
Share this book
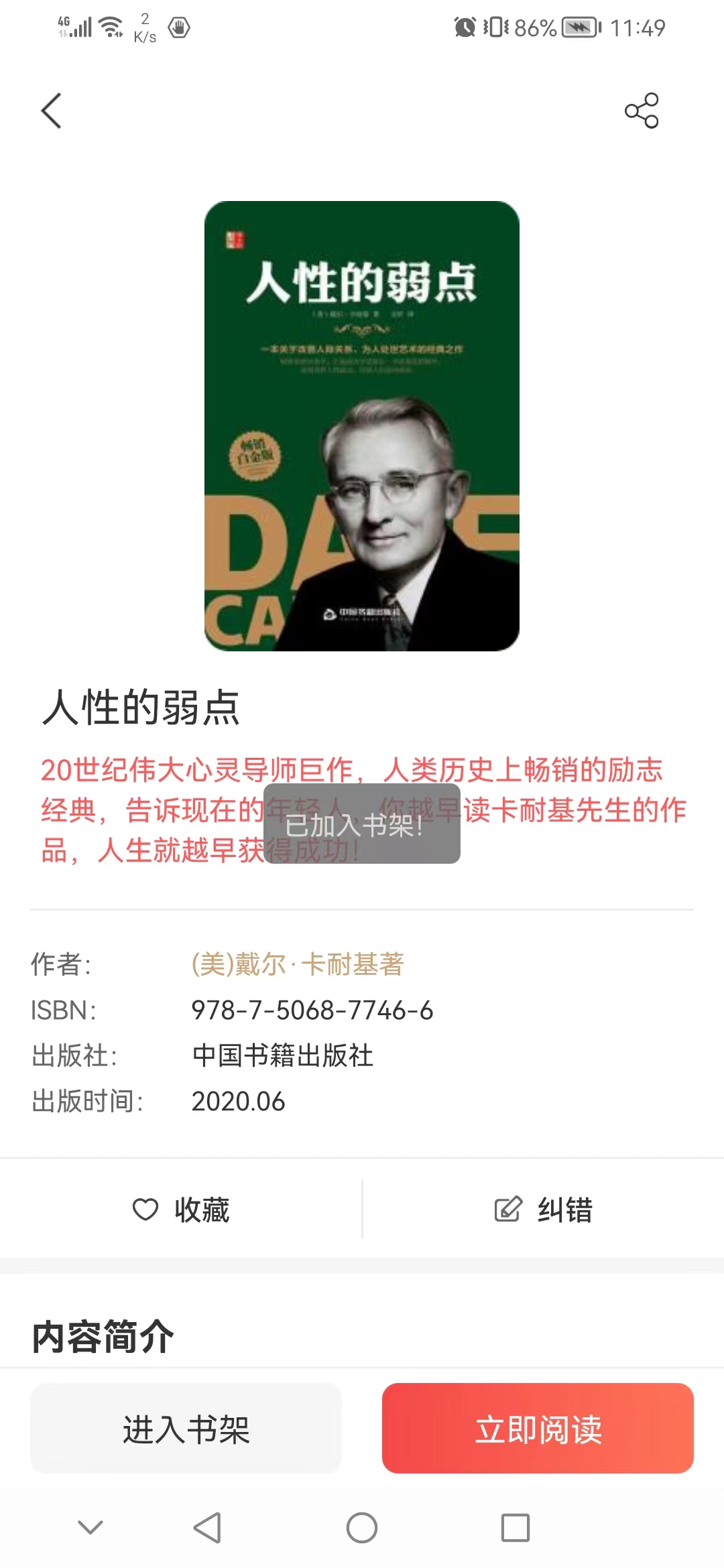(642, 111)
